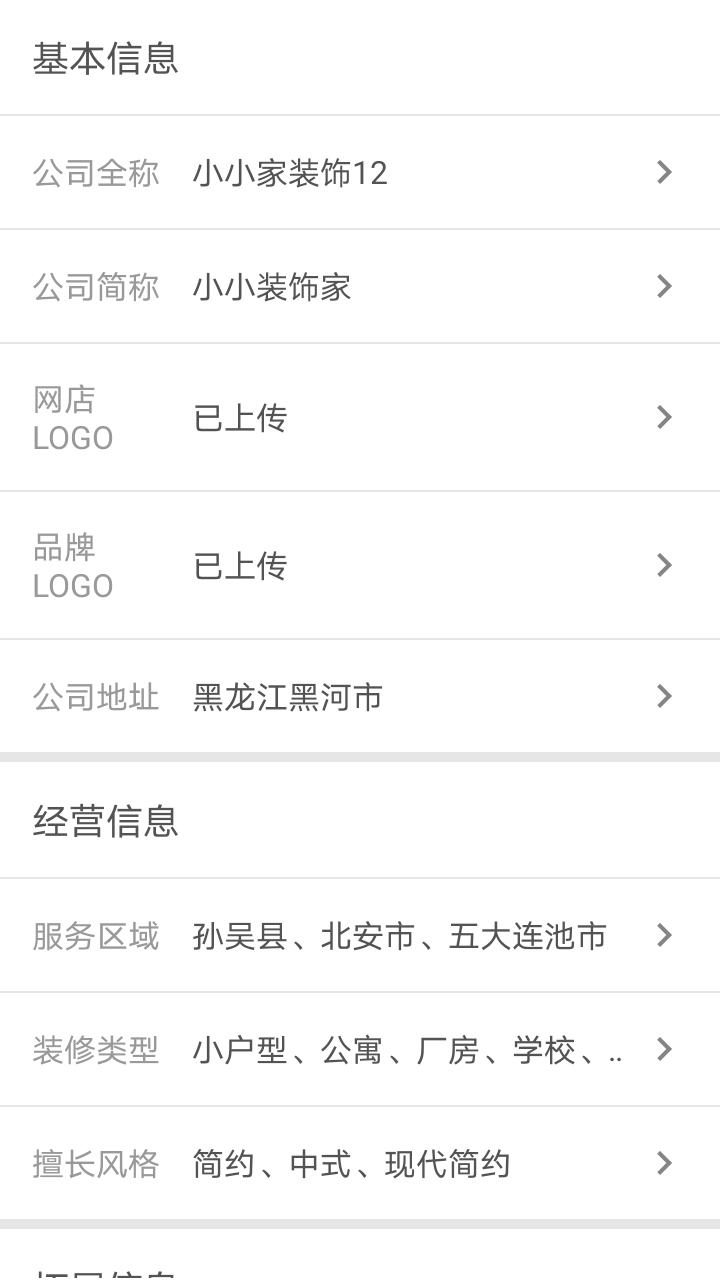Viewport: 720px width, 1280px height.
Task: Tap the 经营信息 section header
Action: pyautogui.click(x=108, y=822)
